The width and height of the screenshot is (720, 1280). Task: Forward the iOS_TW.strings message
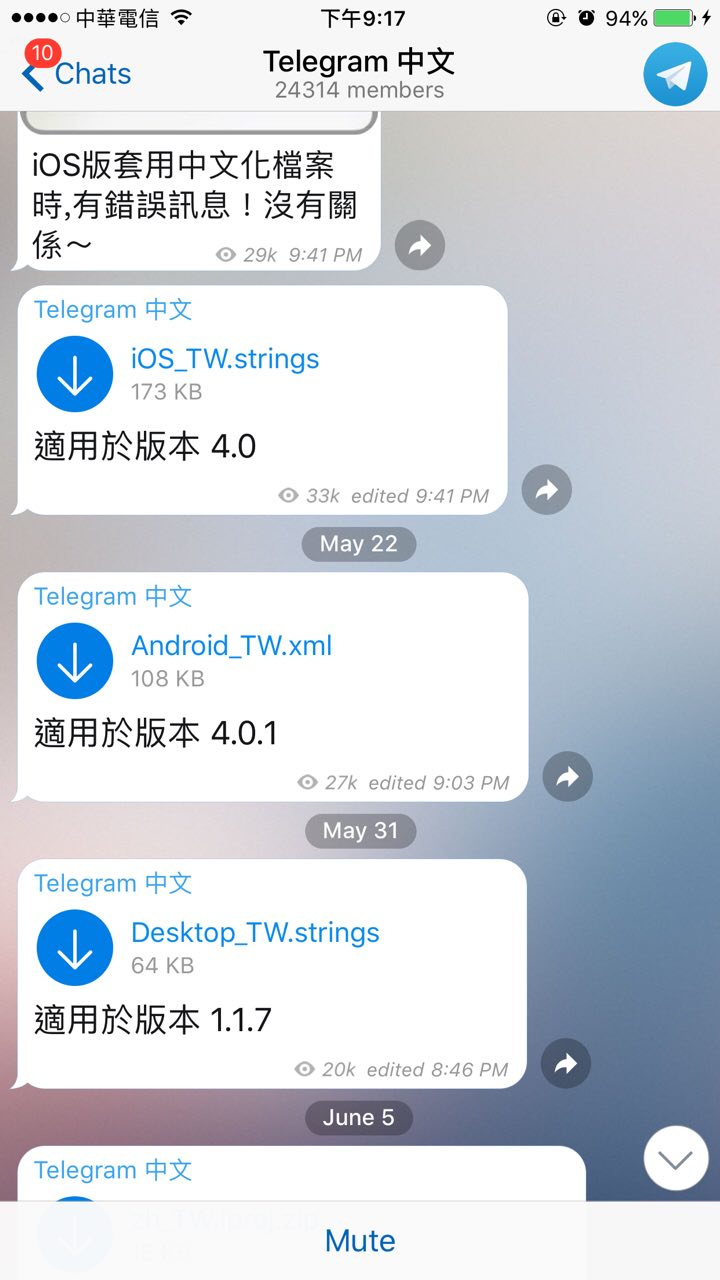546,490
